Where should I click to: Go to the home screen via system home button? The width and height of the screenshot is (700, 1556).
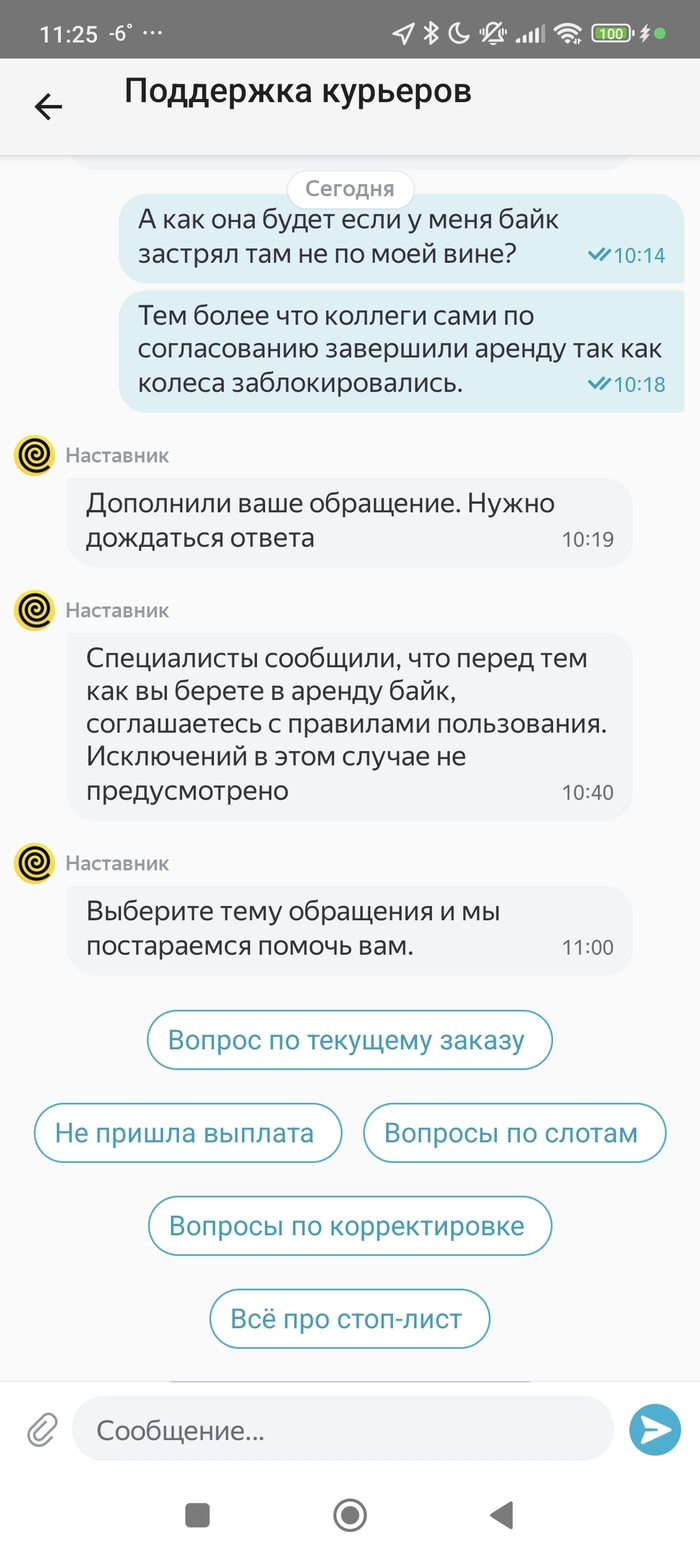click(350, 1515)
